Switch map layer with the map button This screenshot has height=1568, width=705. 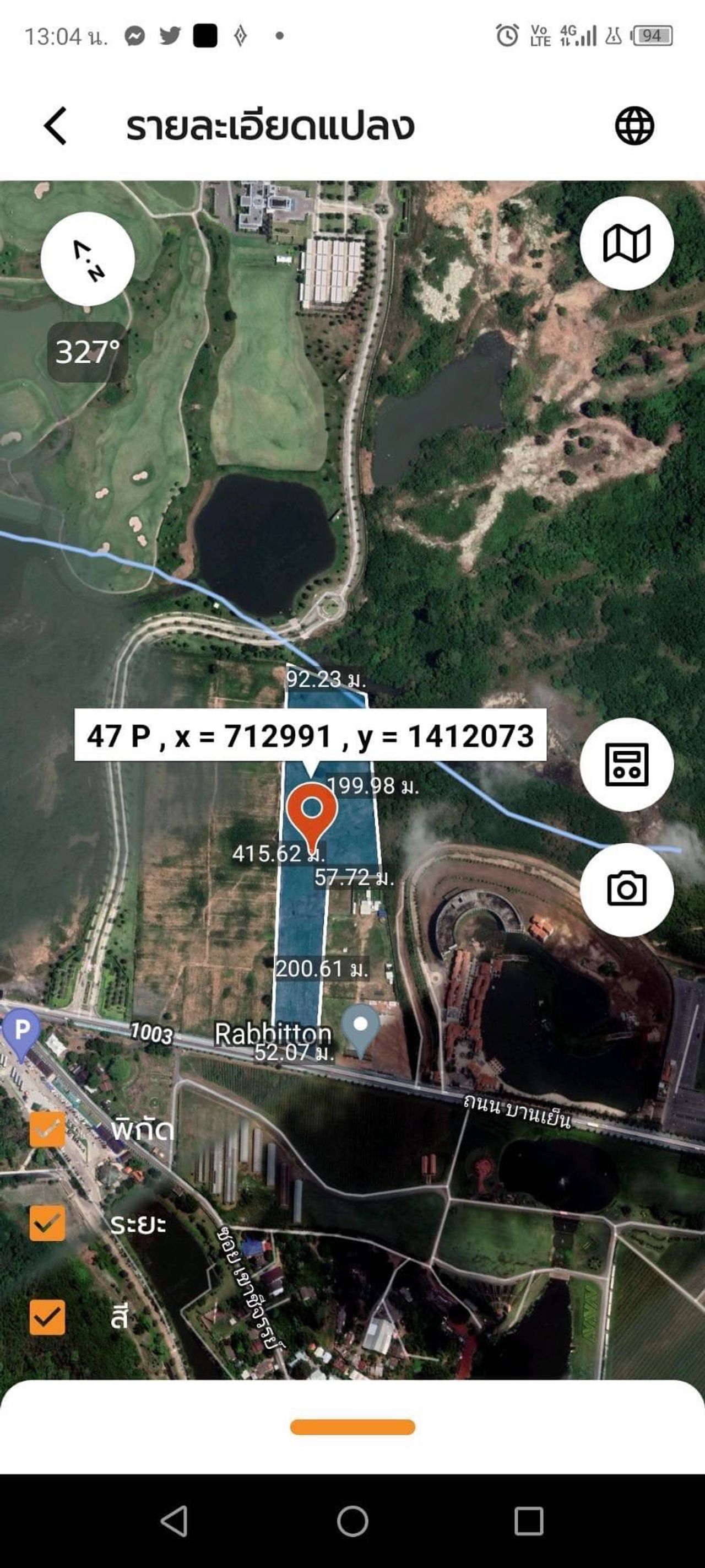pos(627,244)
